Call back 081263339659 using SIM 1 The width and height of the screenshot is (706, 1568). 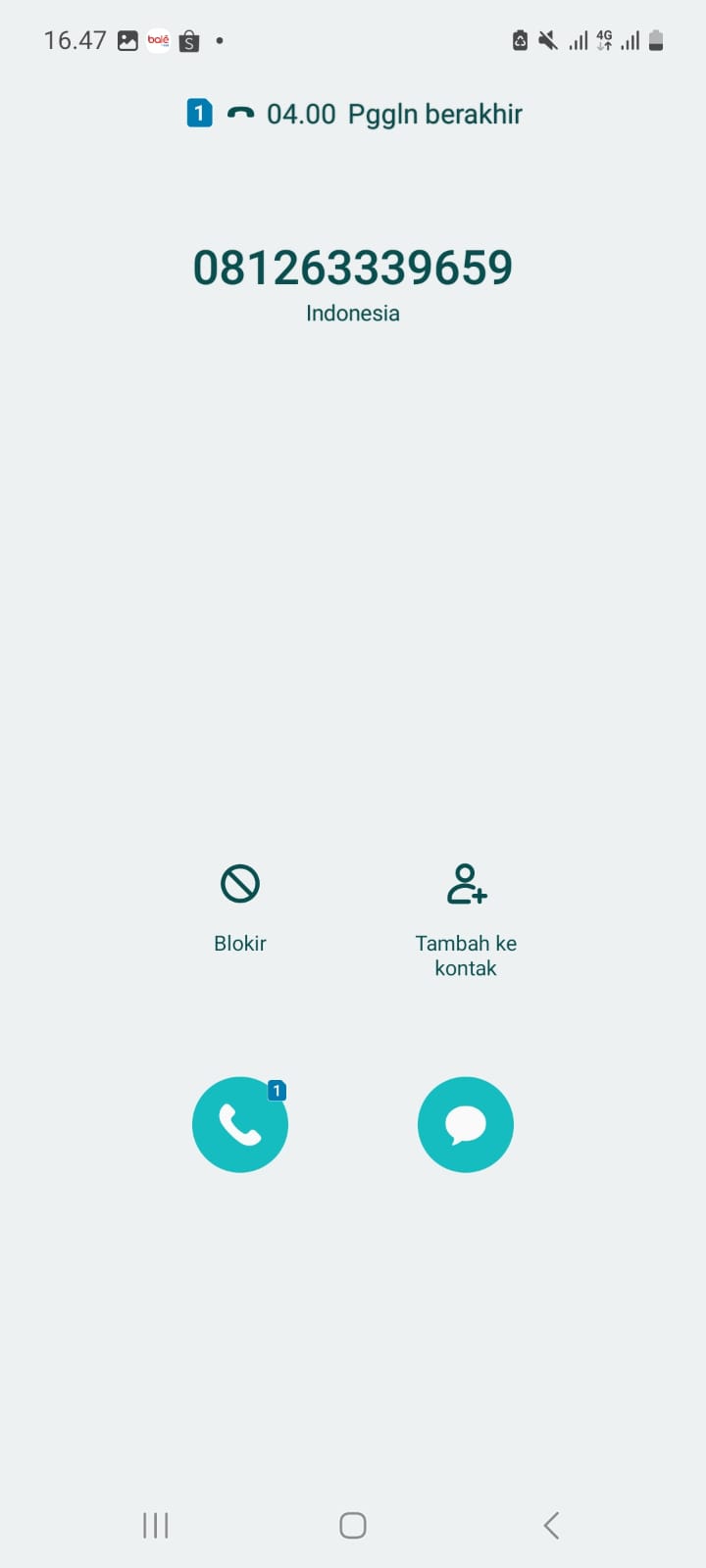240,1124
